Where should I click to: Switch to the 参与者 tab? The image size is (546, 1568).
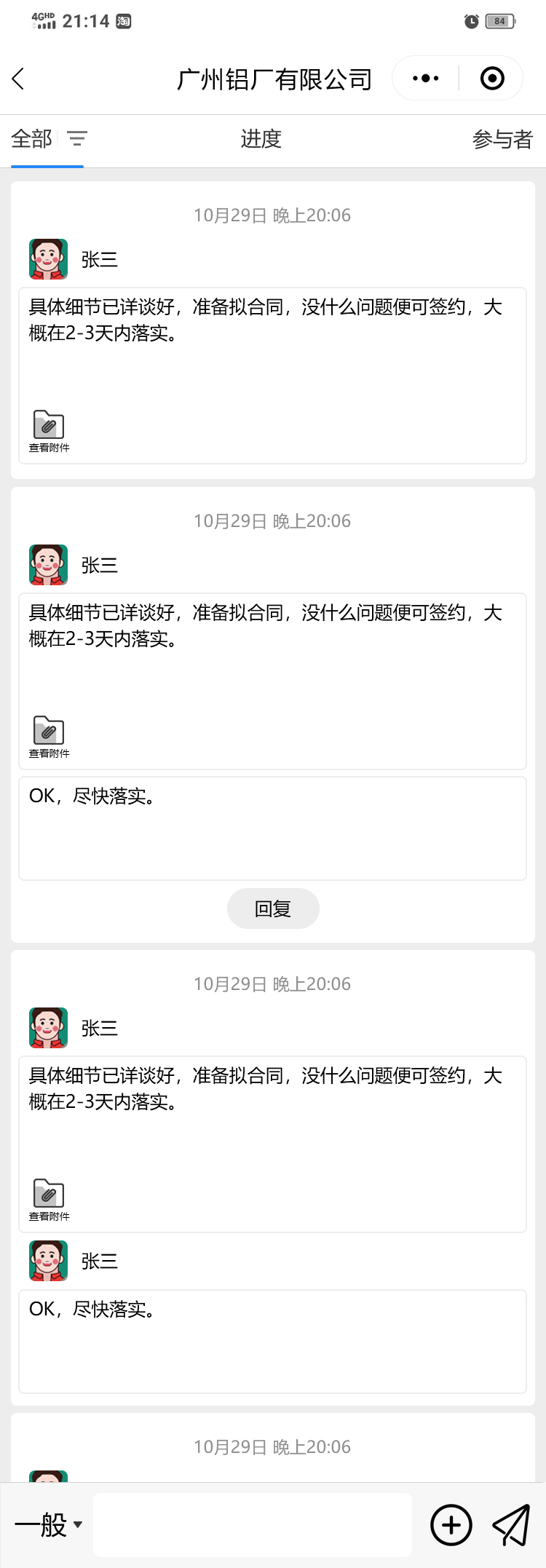[x=502, y=138]
